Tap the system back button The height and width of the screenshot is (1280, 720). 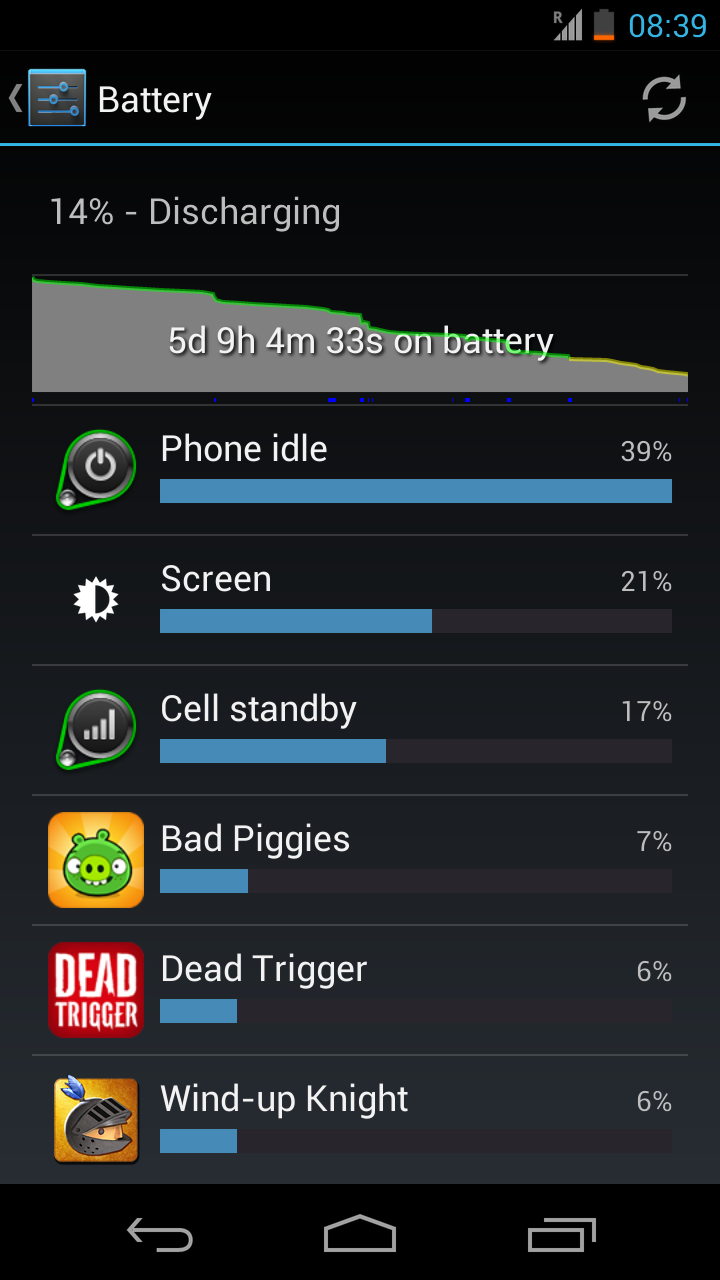tap(160, 1235)
